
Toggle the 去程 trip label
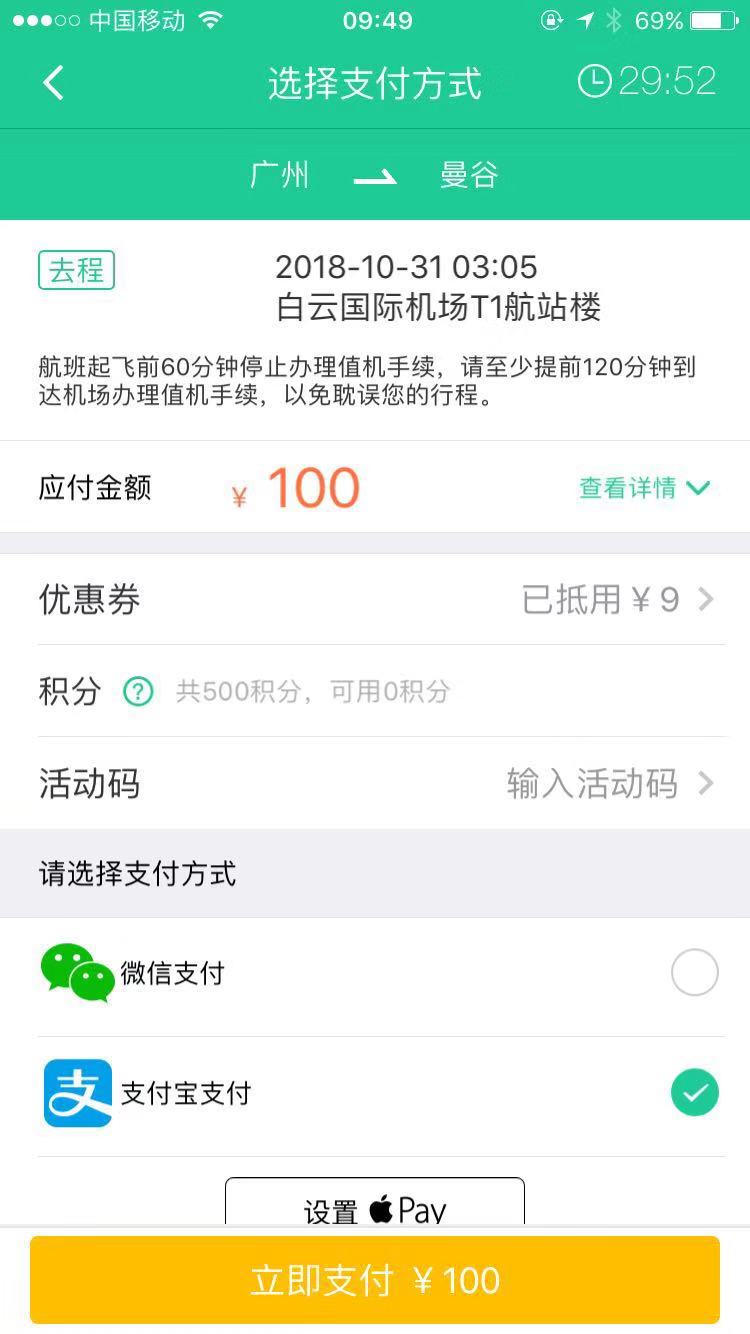click(x=76, y=270)
